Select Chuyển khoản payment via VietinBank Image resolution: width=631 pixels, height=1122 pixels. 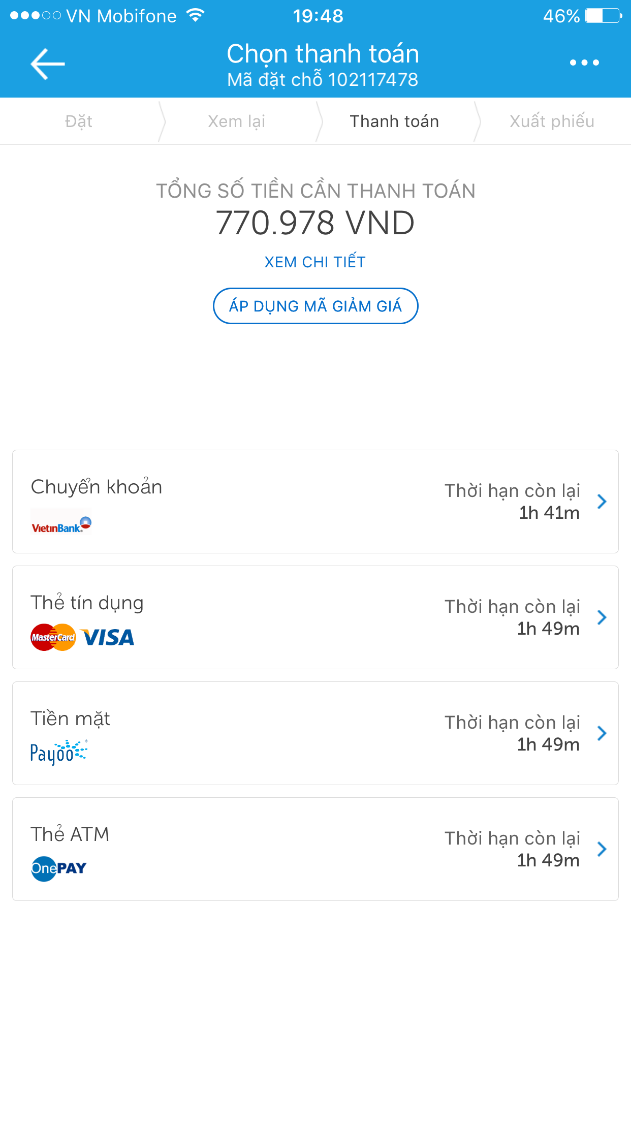(x=315, y=502)
